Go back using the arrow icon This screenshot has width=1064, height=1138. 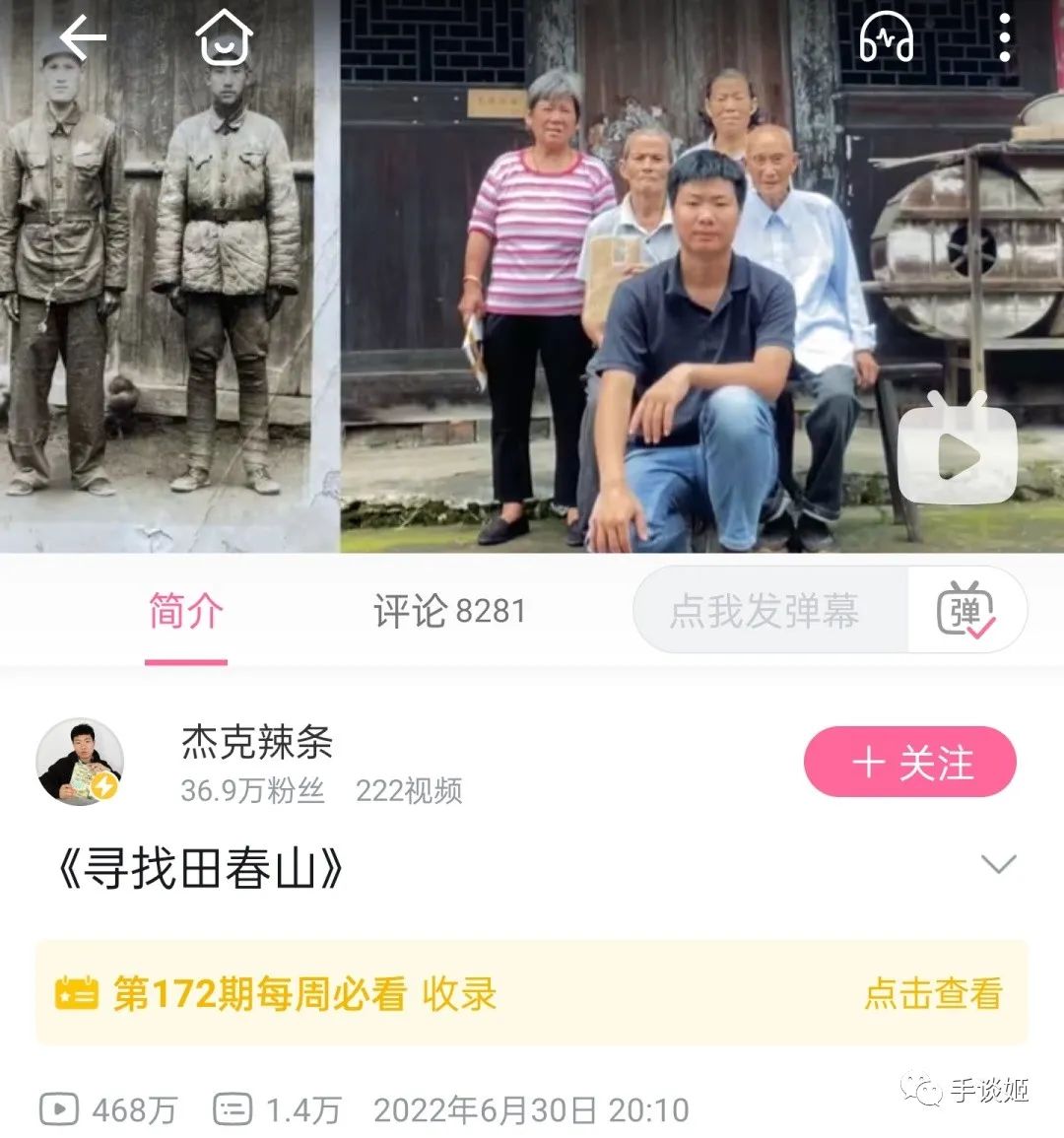coord(83,39)
